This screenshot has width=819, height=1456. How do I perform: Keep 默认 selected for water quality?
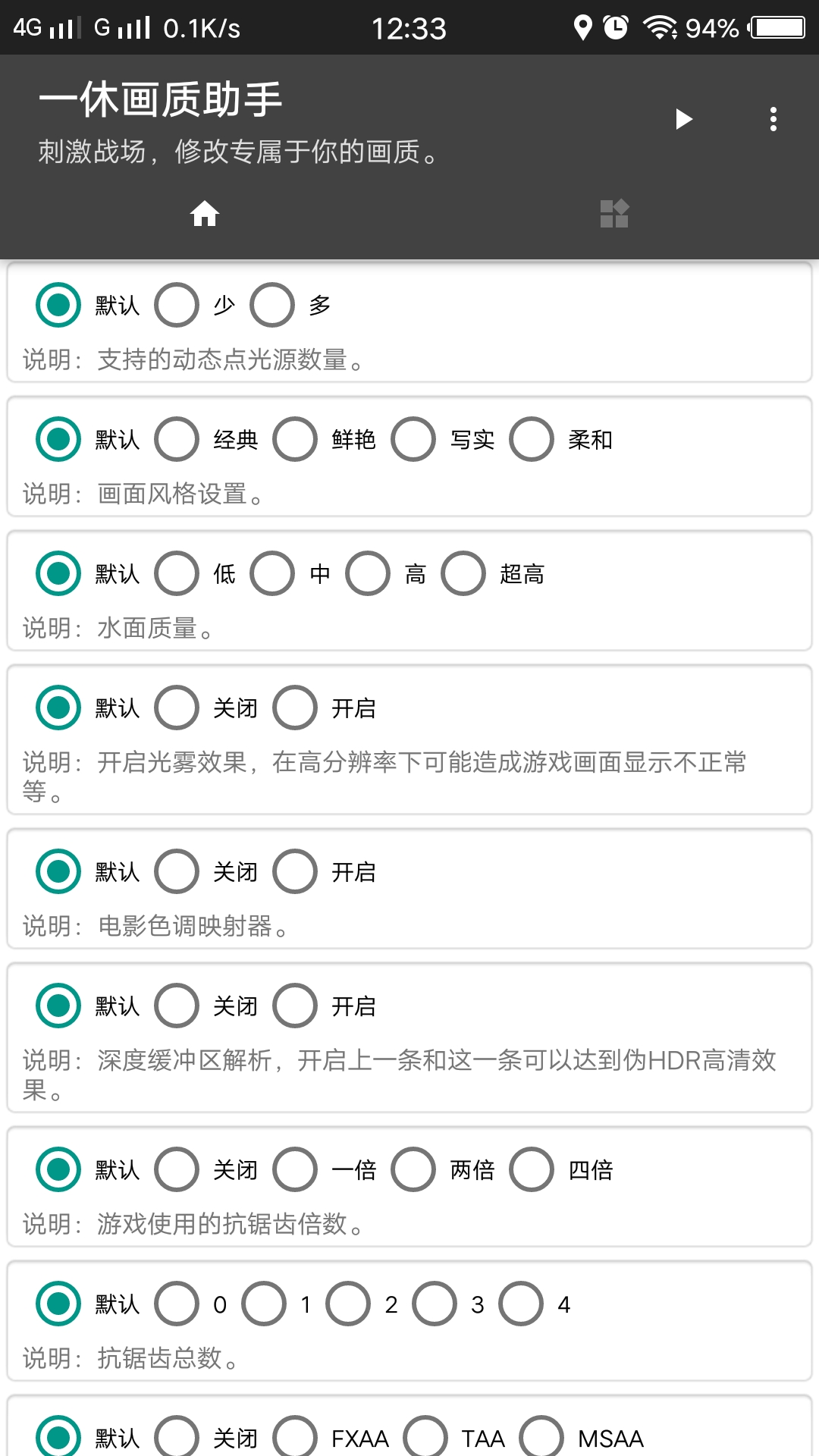pos(57,574)
